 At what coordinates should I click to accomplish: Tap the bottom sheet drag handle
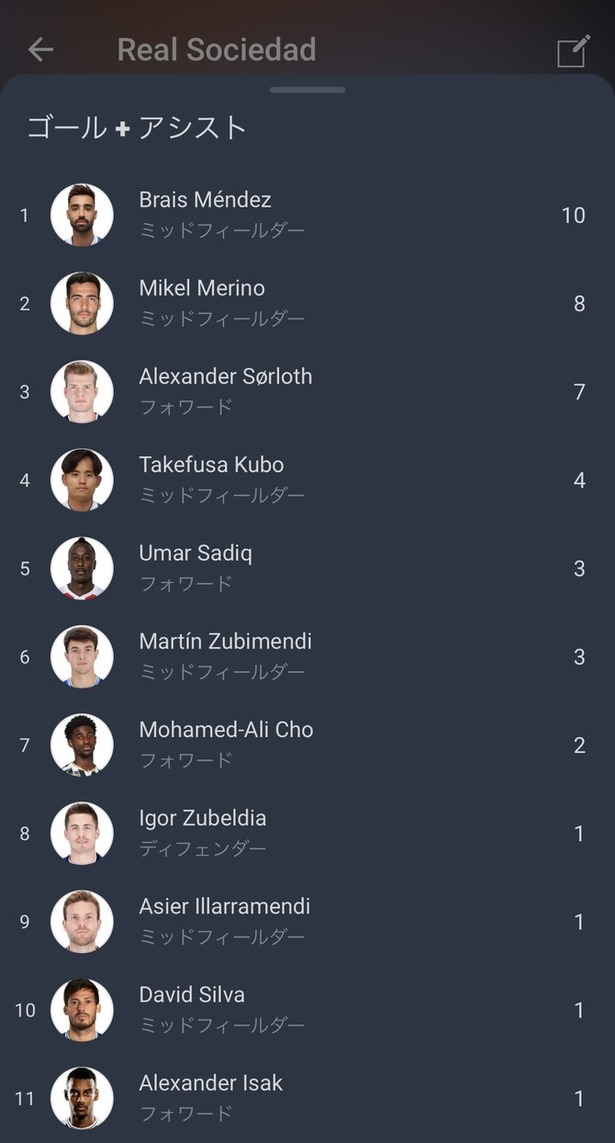tap(308, 90)
